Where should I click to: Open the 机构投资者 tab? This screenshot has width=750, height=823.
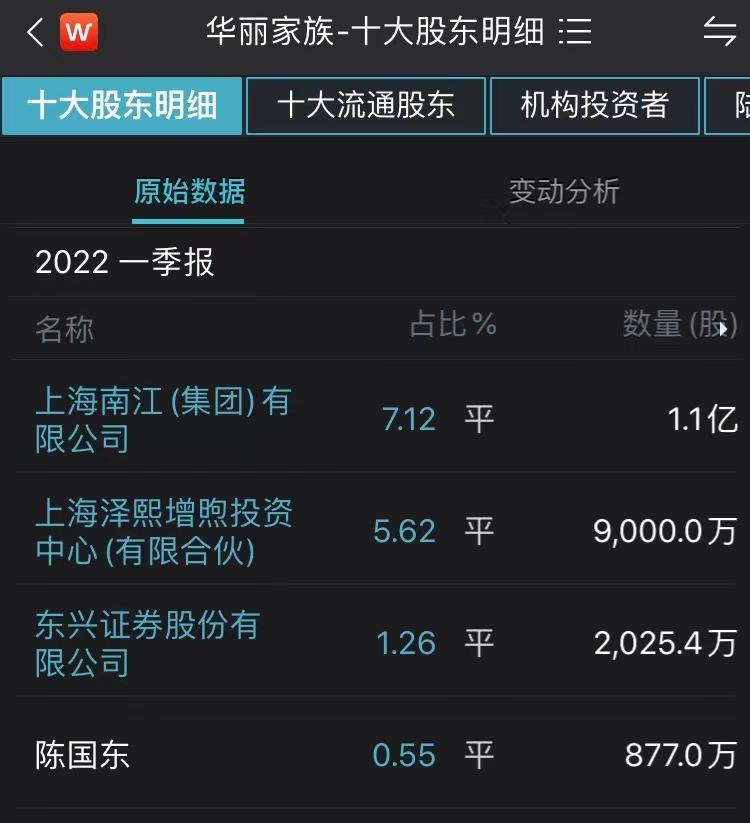pyautogui.click(x=595, y=106)
